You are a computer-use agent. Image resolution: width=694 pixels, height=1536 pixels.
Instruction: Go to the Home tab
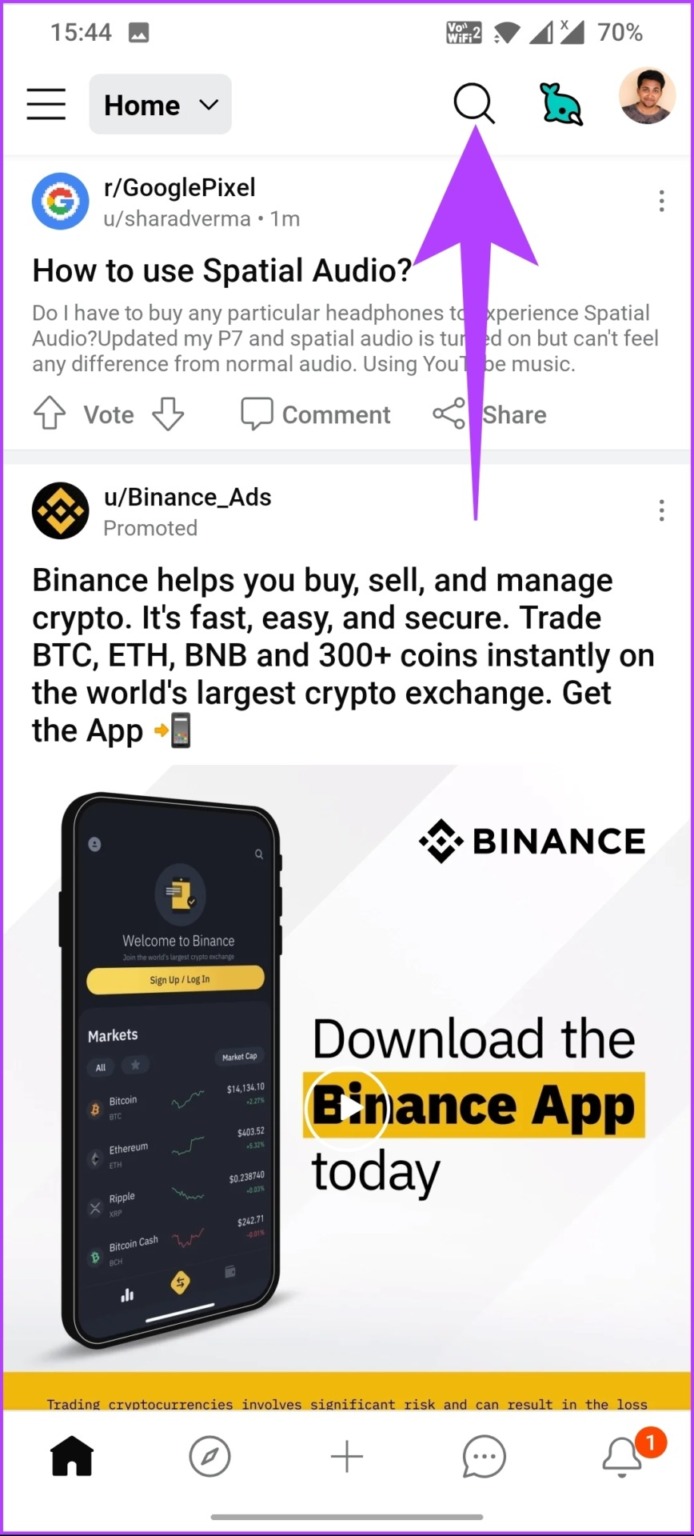[71, 1457]
